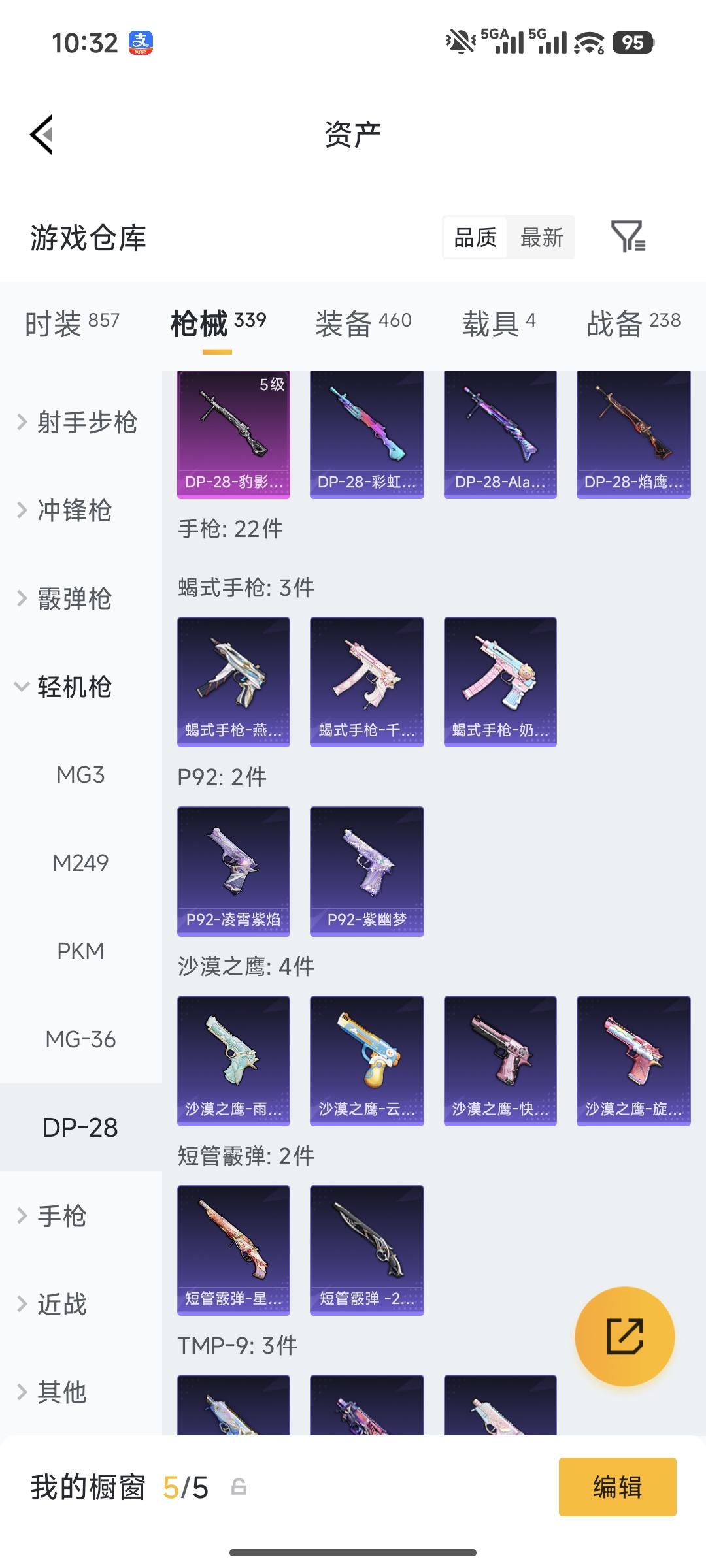This screenshot has height=1568, width=706.
Task: Expand the 射手步枪 category
Action: (80, 423)
